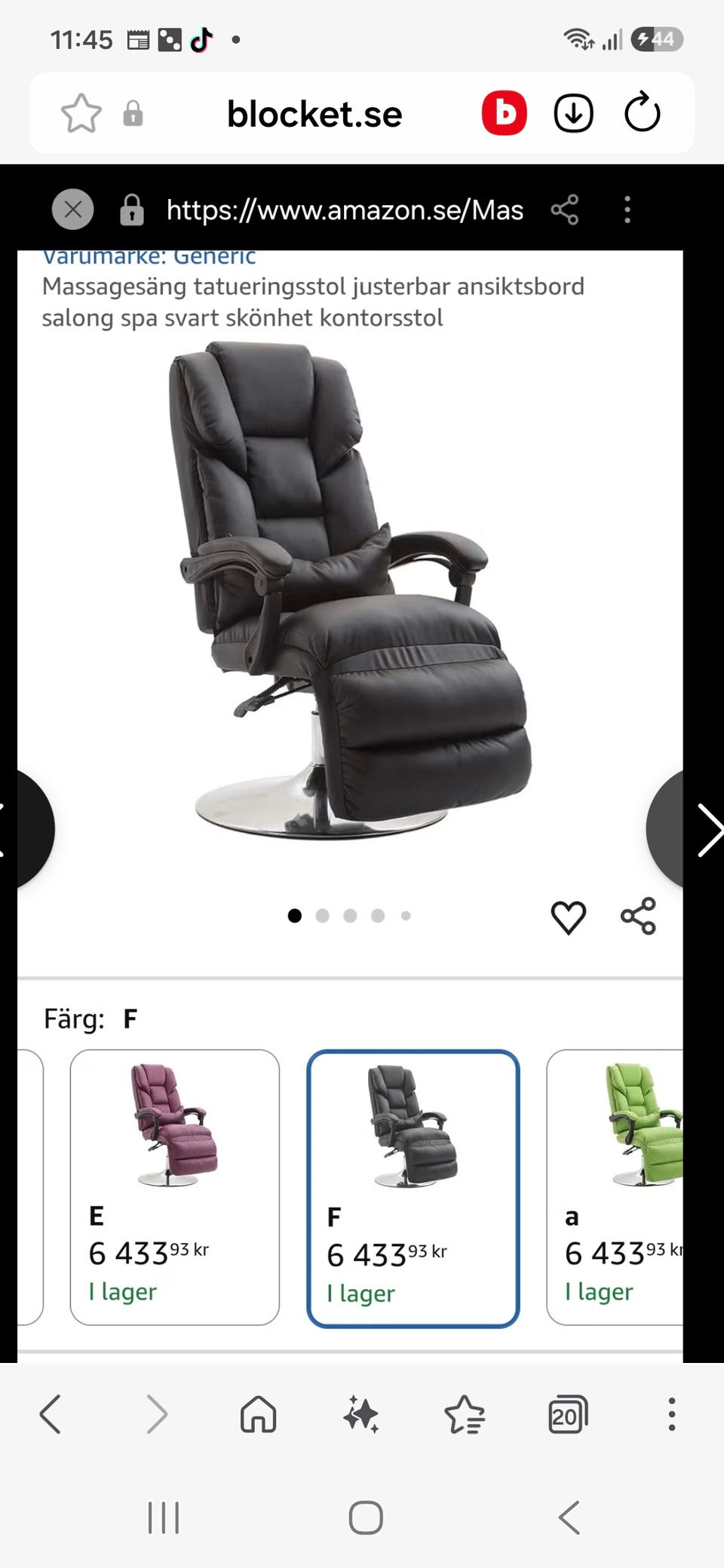The image size is (724, 1568).
Task: Go back to the previous page in browser
Action: [51, 1414]
